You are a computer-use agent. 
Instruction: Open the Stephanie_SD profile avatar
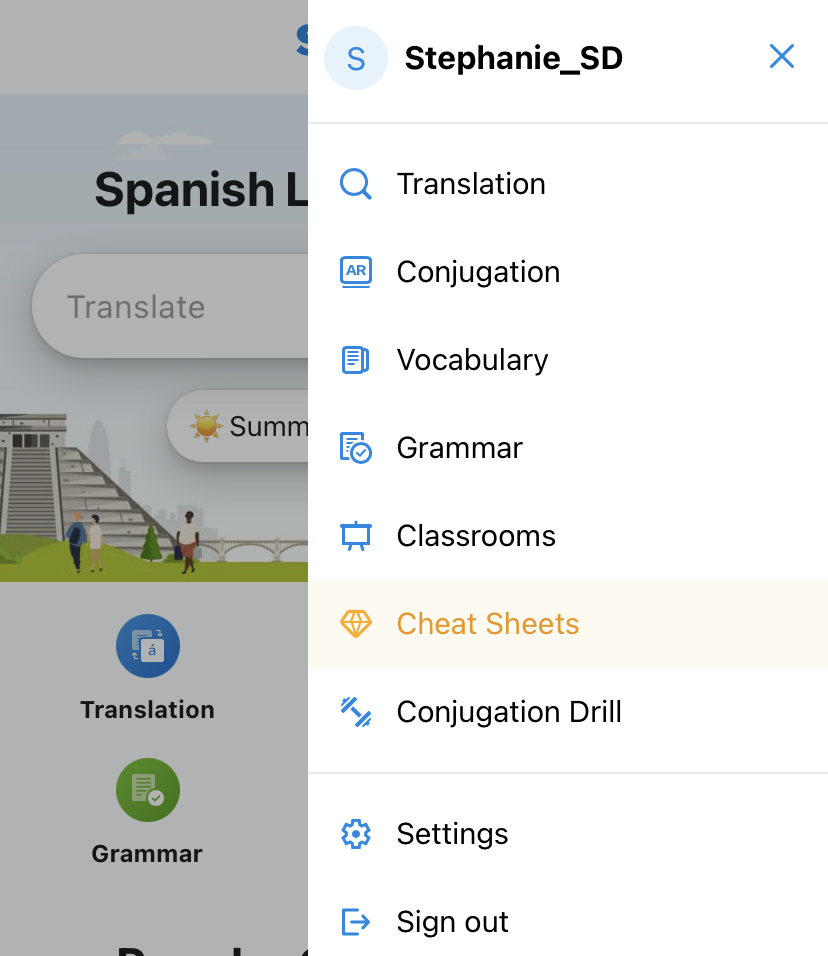coord(356,58)
